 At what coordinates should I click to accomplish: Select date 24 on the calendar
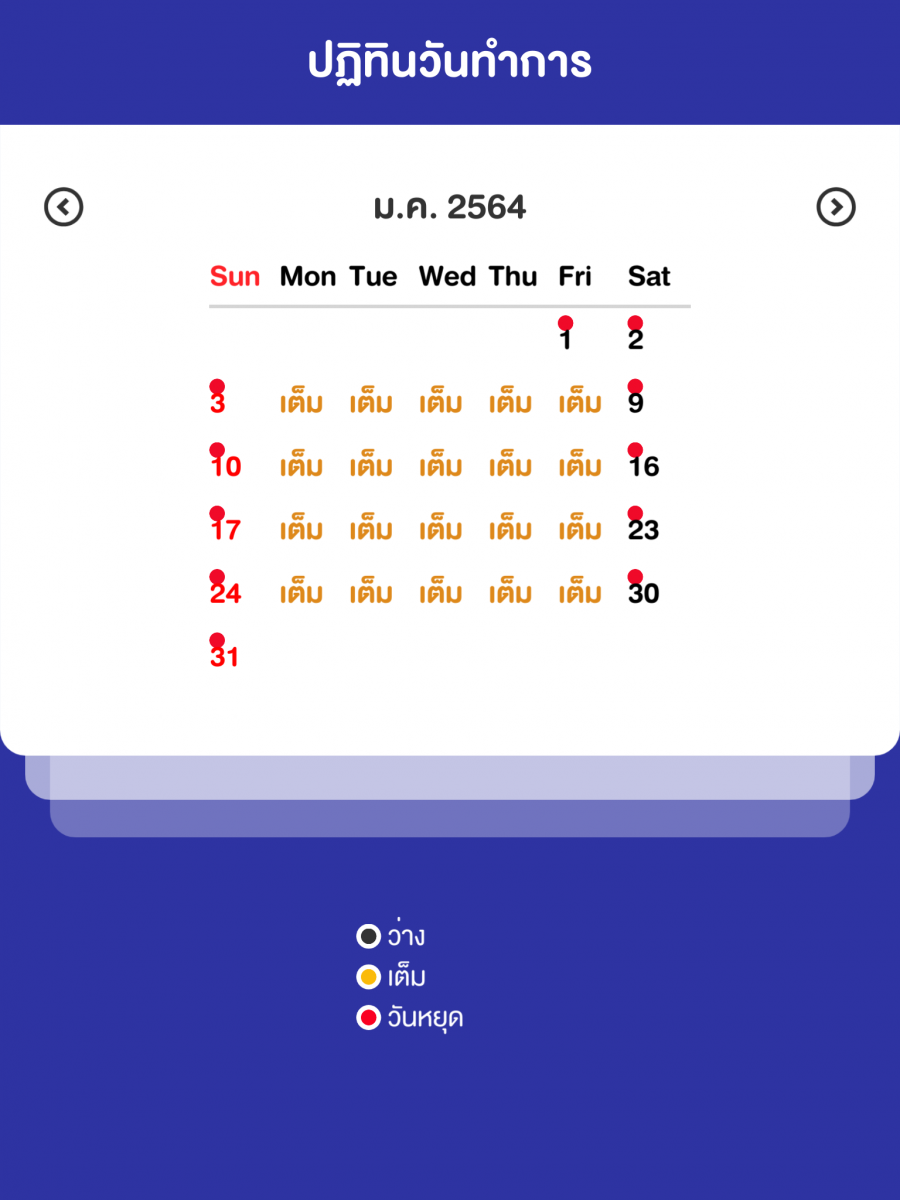click(x=226, y=593)
